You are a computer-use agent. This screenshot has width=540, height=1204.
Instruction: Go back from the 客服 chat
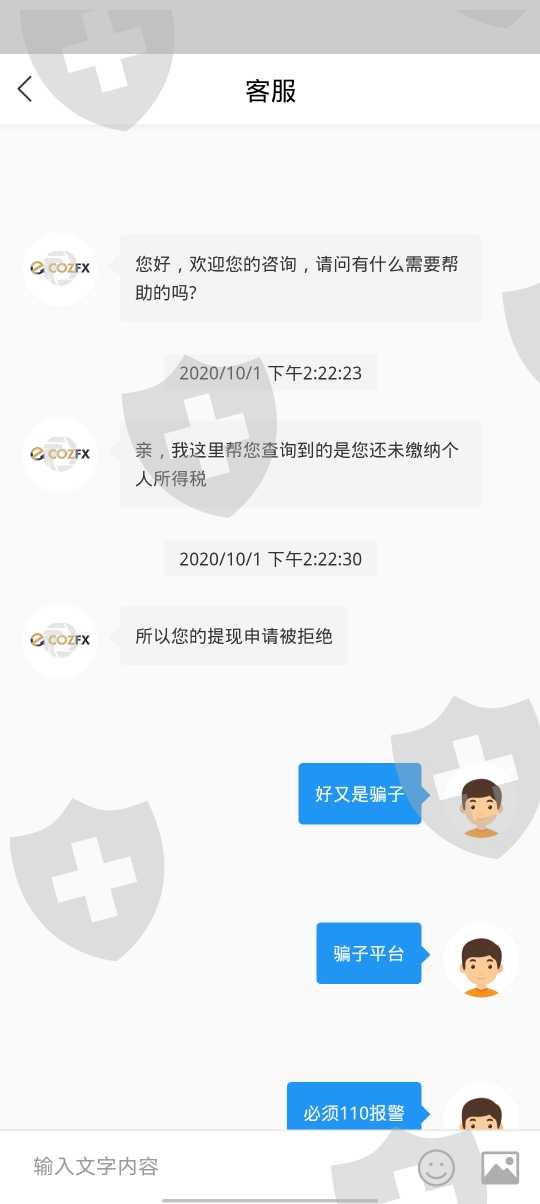25,90
